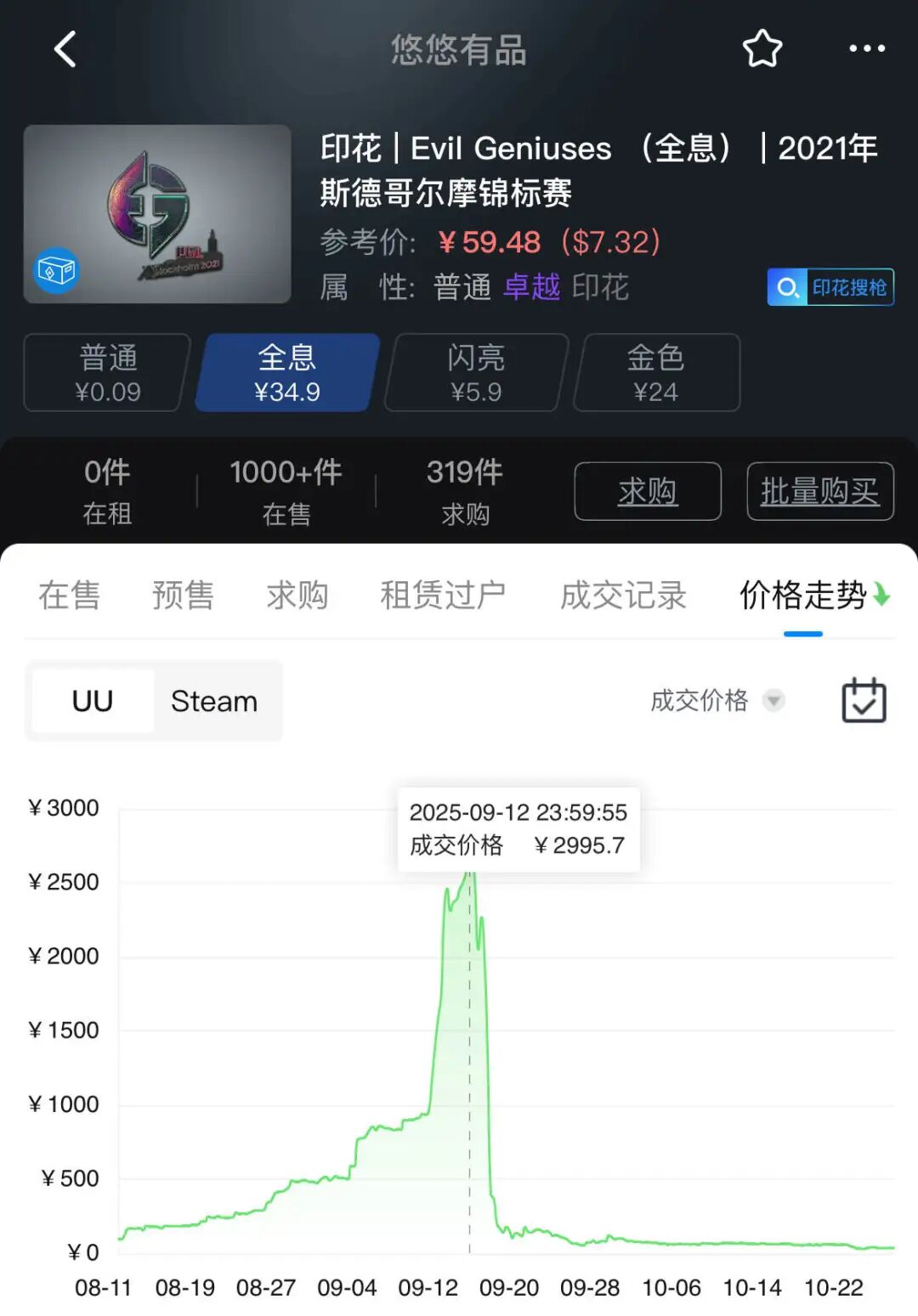Switch to the 成交记录 tab
Viewport: 918px width, 1316px height.
click(x=623, y=595)
